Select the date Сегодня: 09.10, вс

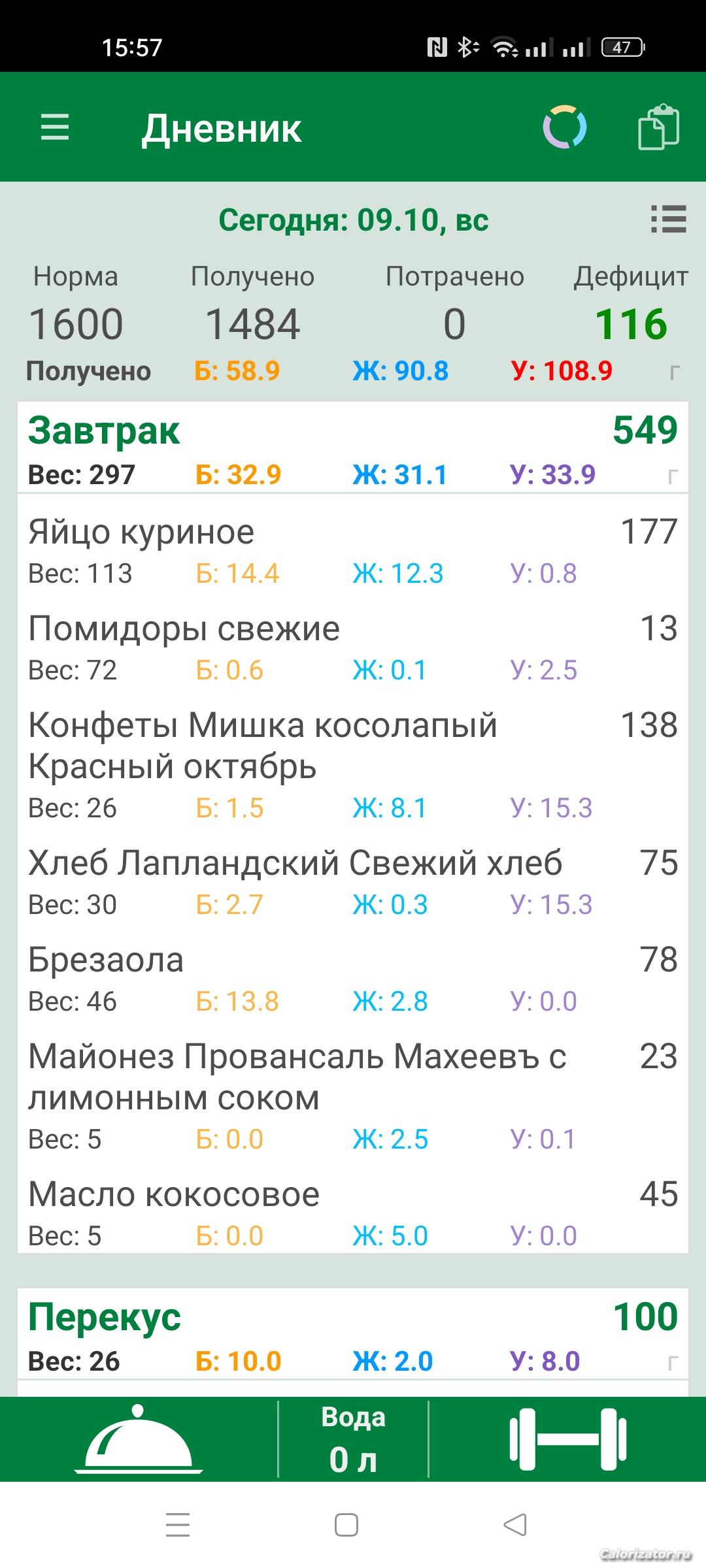(x=353, y=220)
